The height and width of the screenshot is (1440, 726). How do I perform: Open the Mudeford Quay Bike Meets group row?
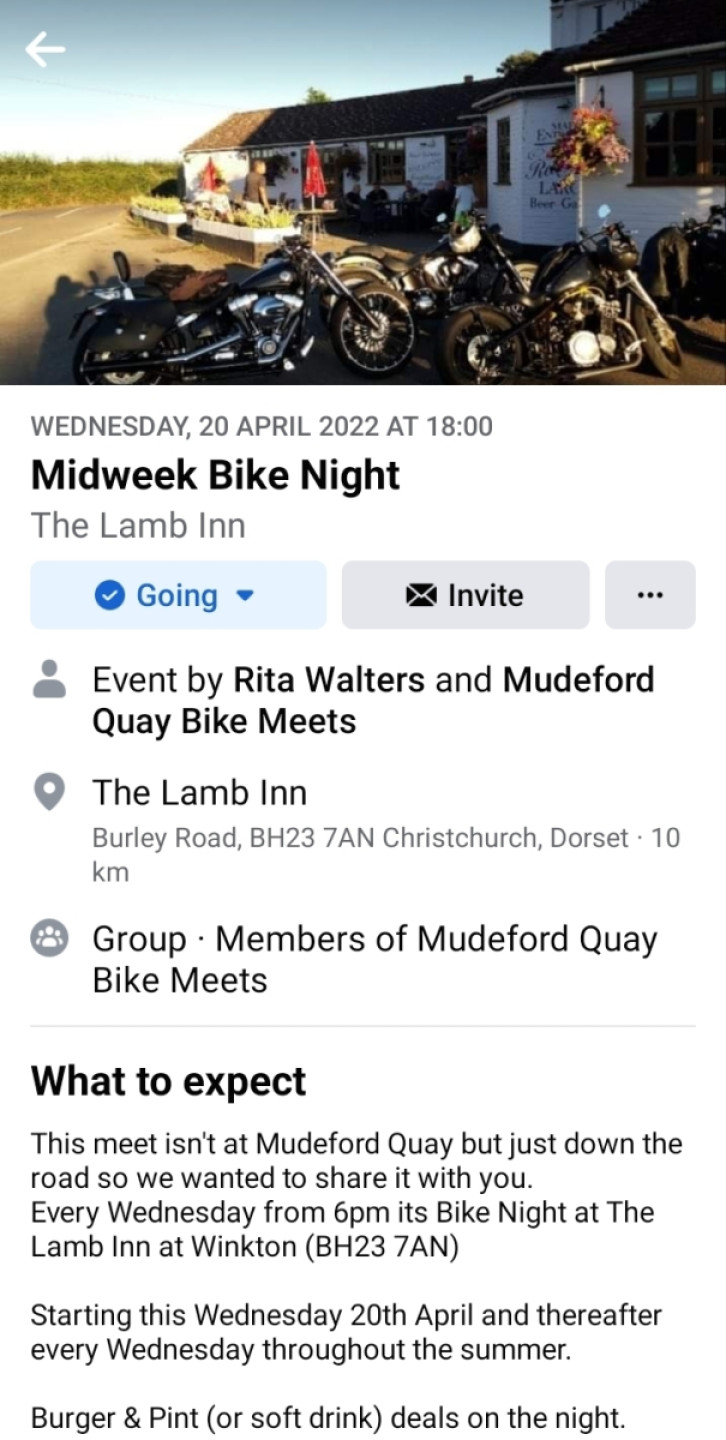[x=363, y=959]
